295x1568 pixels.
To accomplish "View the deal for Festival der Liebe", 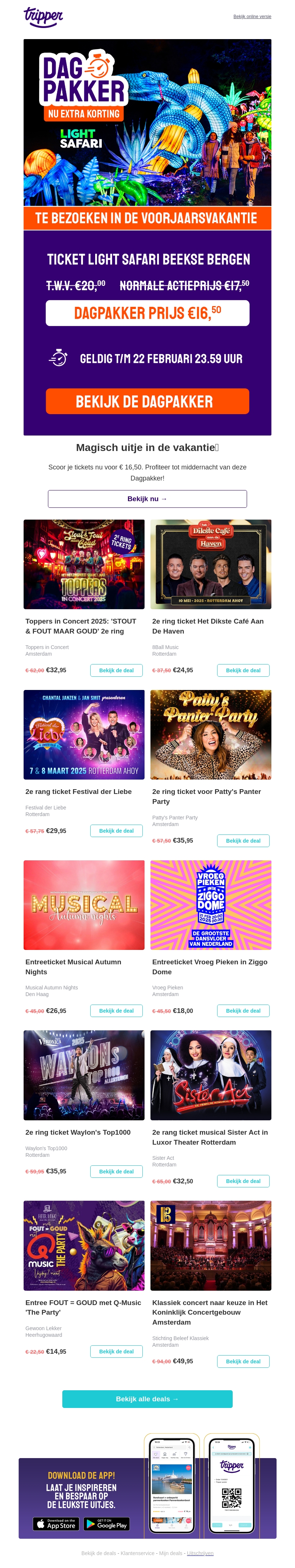I will pyautogui.click(x=116, y=830).
